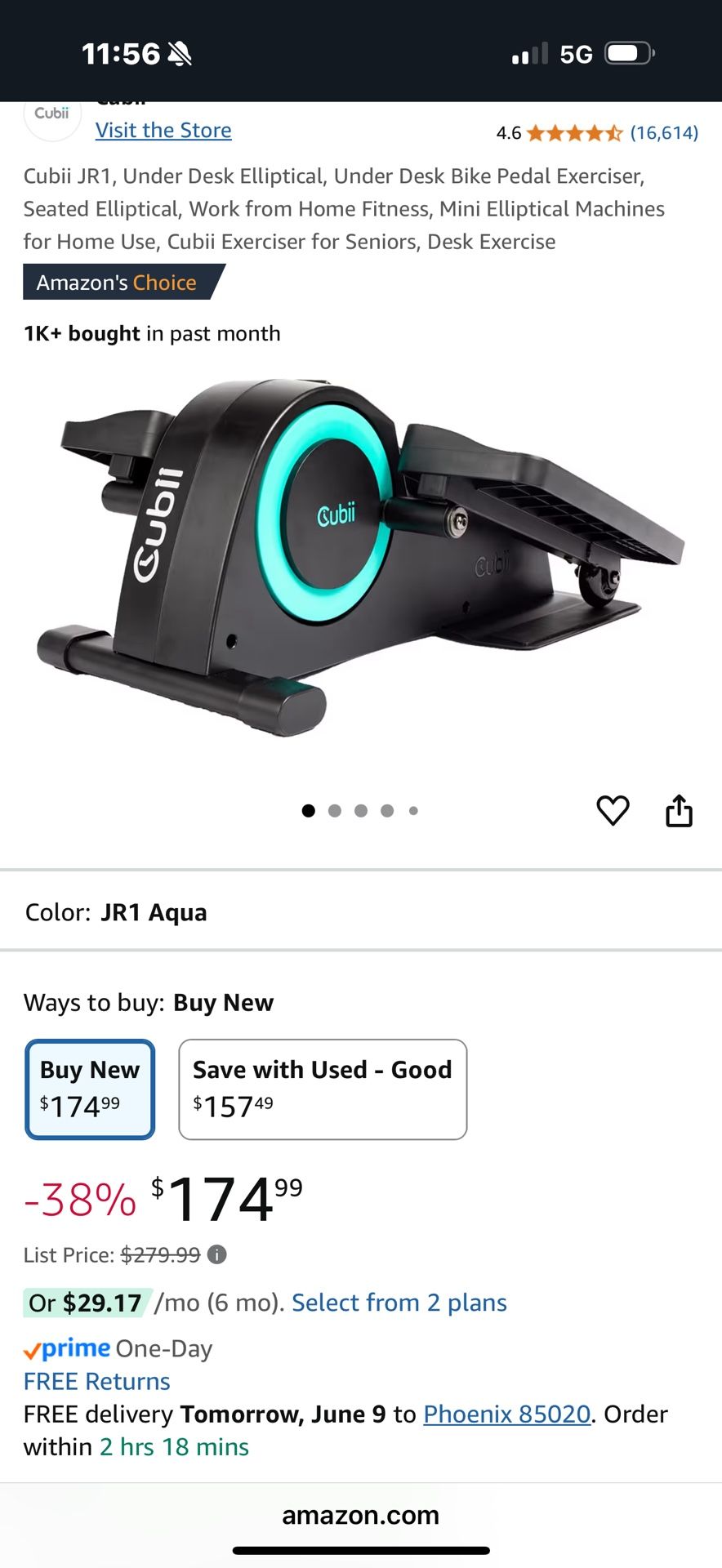Open the FREE Returns link
This screenshot has width=722, height=1568.
coord(96,1381)
